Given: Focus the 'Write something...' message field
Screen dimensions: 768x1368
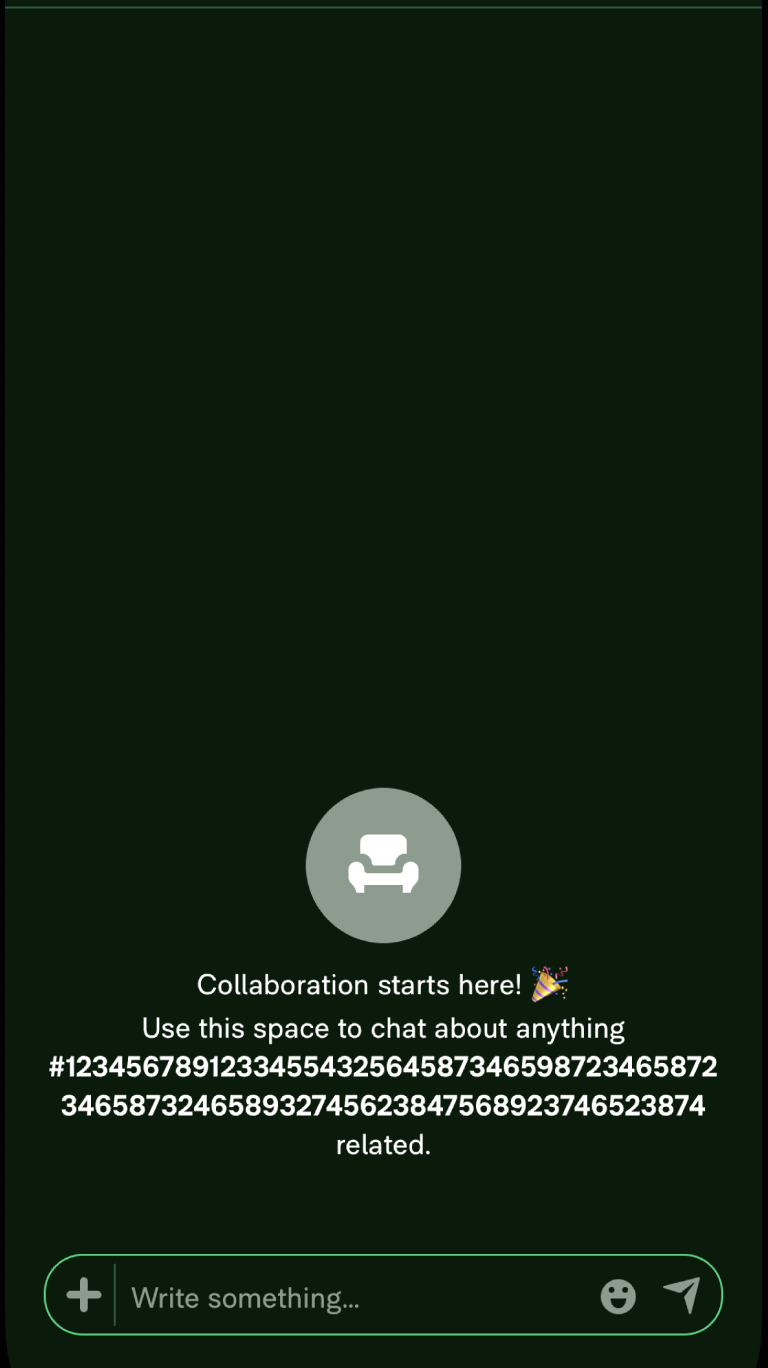Looking at the screenshot, I should tap(355, 1298).
